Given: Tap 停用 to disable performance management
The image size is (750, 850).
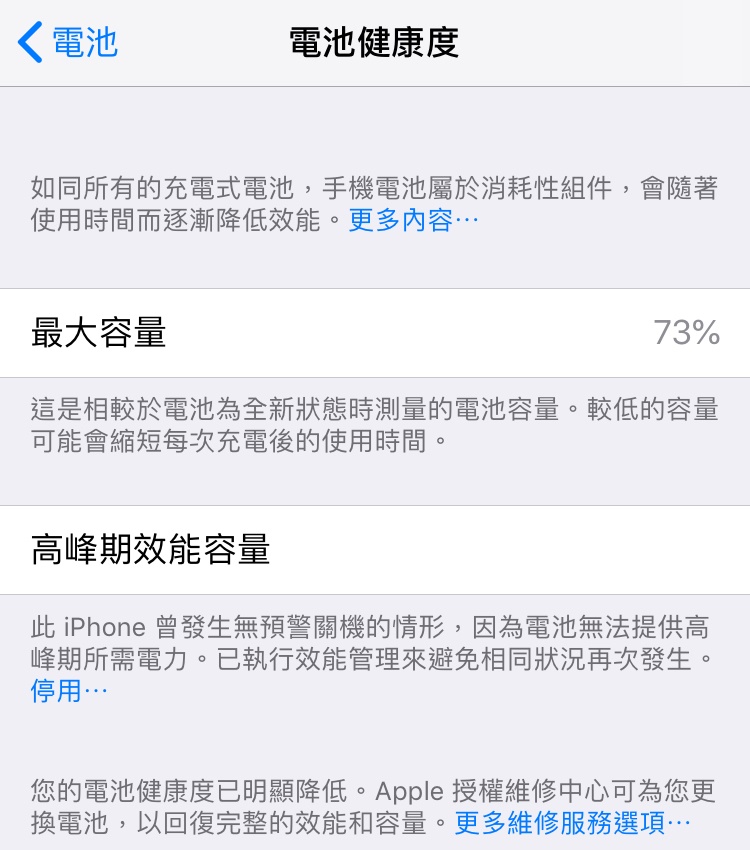Looking at the screenshot, I should click(x=67, y=691).
